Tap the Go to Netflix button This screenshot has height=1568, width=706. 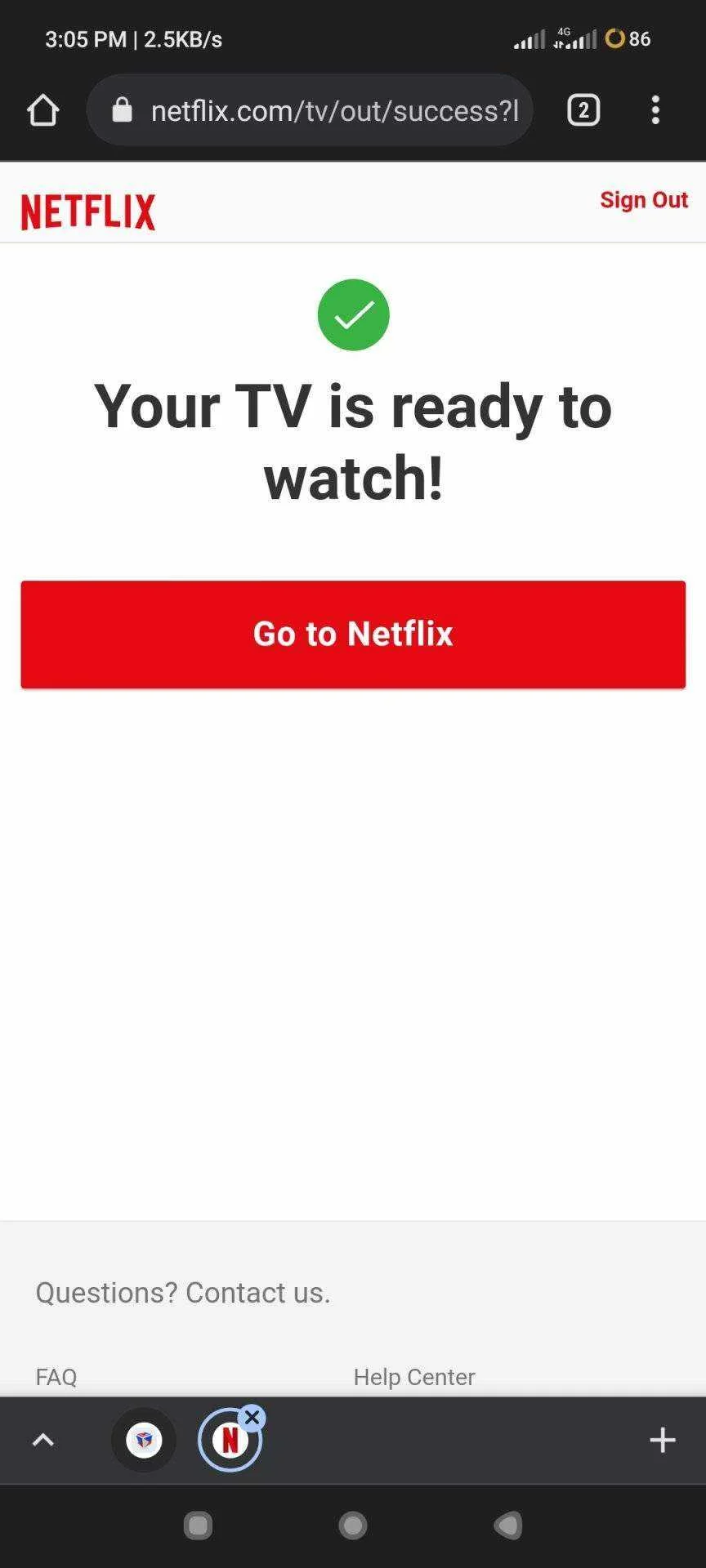[353, 635]
